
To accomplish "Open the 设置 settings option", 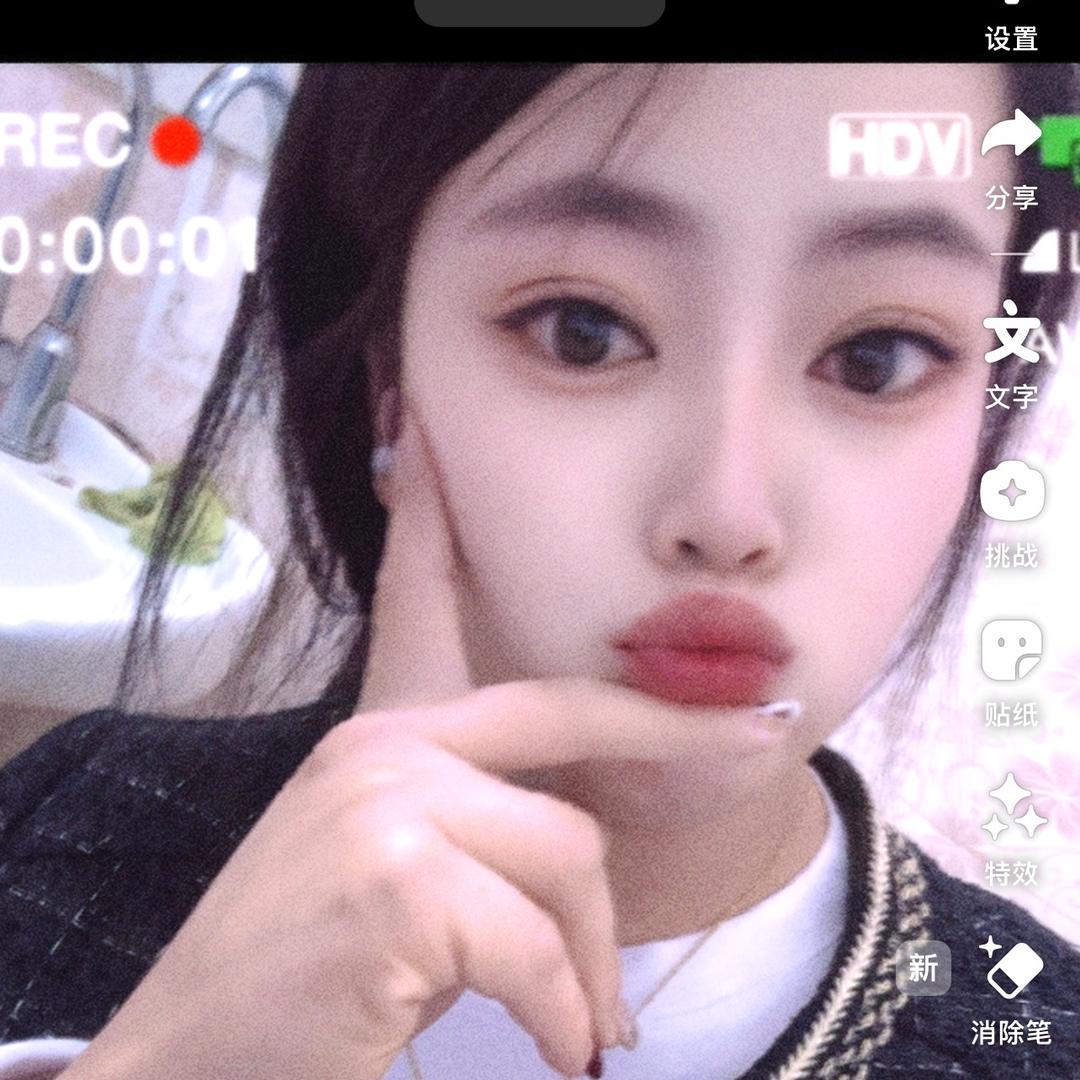I will [x=1011, y=28].
